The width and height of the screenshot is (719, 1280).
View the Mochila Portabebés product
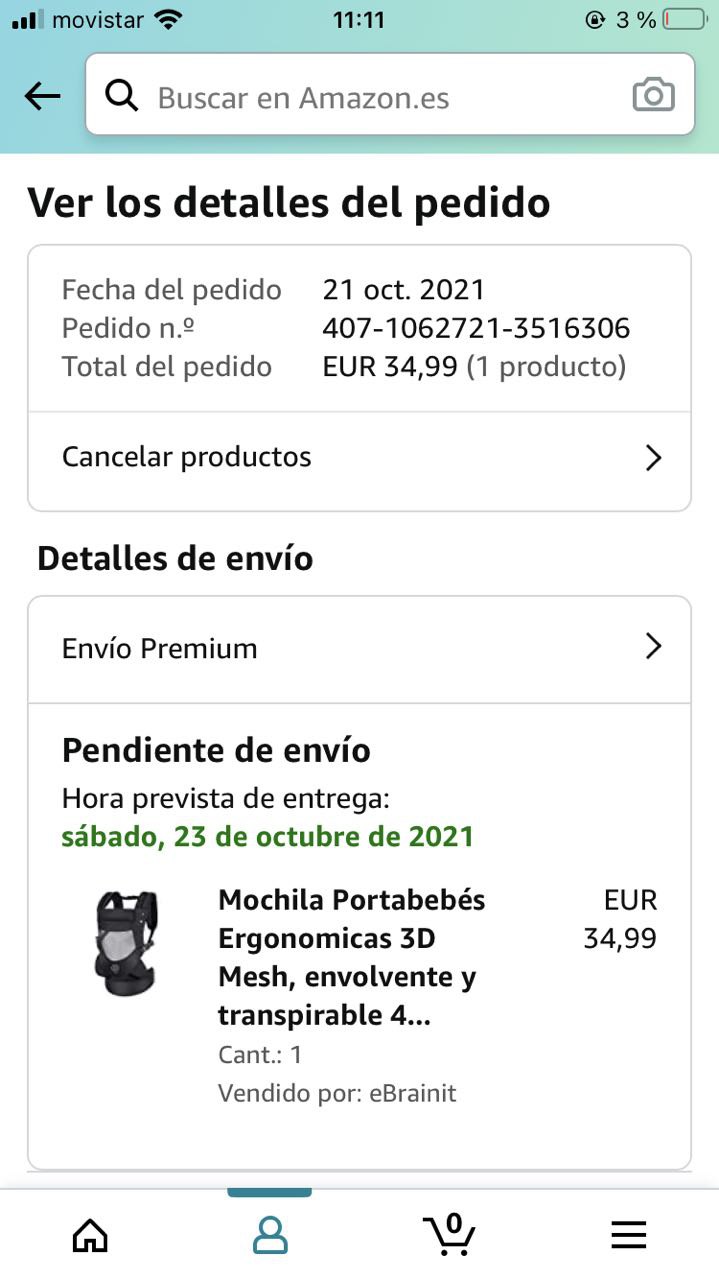(351, 957)
